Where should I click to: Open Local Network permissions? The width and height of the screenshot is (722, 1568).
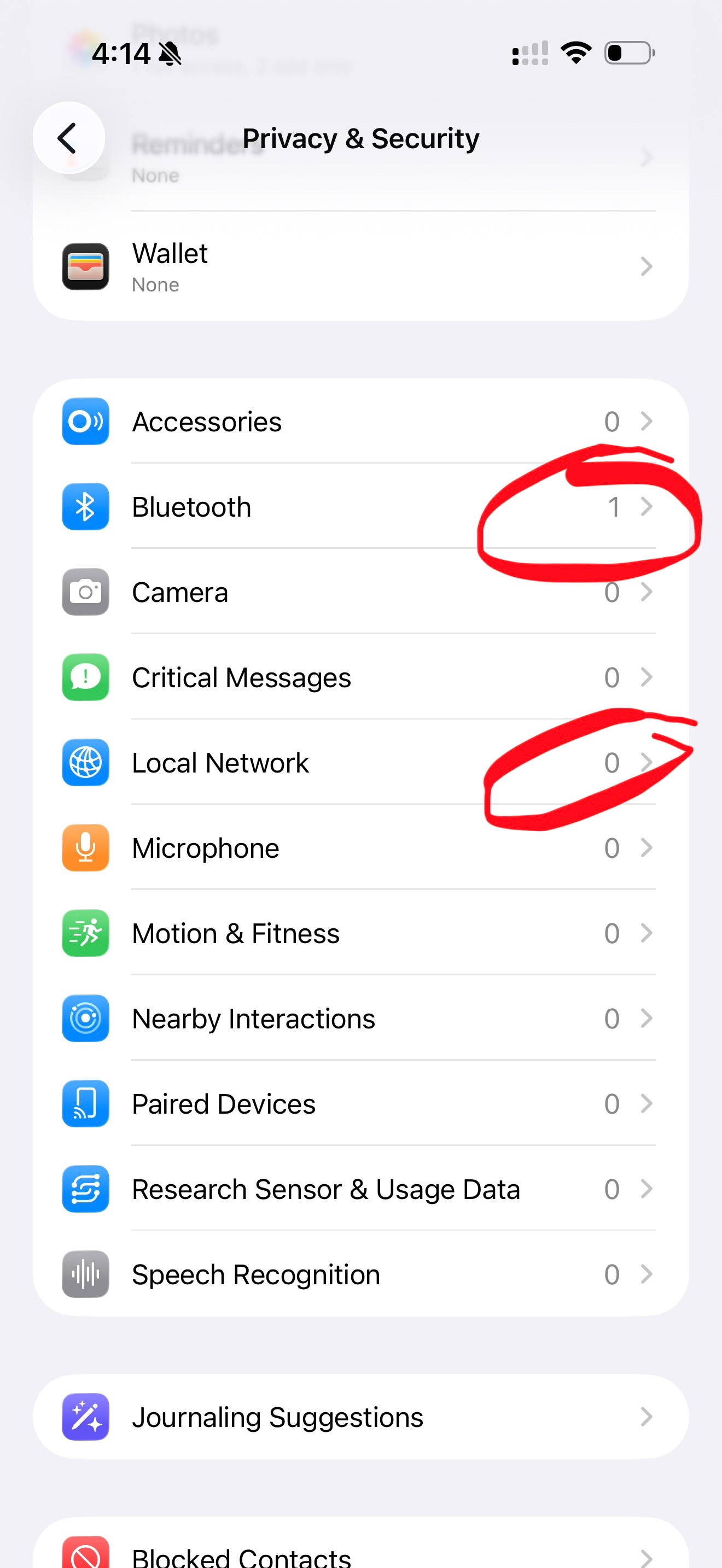360,762
